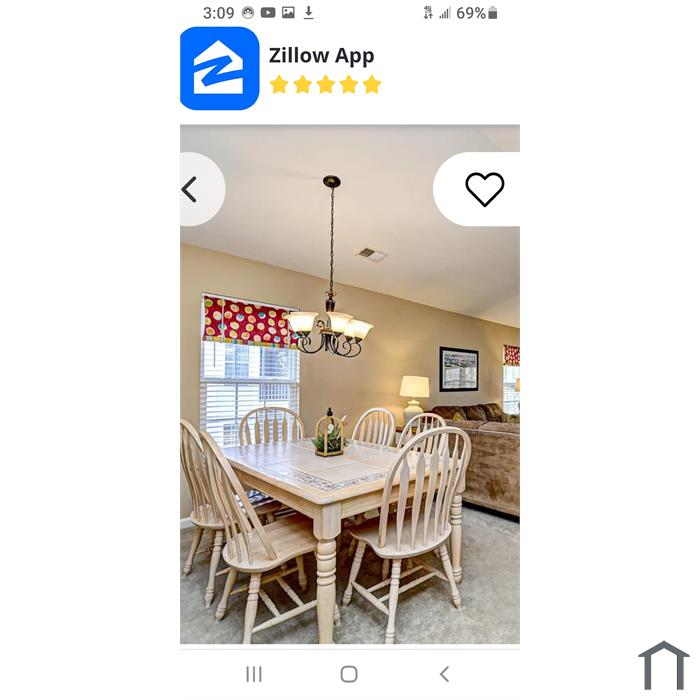Viewport: 700px width, 700px height.
Task: Save this home with the heart icon
Action: [484, 189]
